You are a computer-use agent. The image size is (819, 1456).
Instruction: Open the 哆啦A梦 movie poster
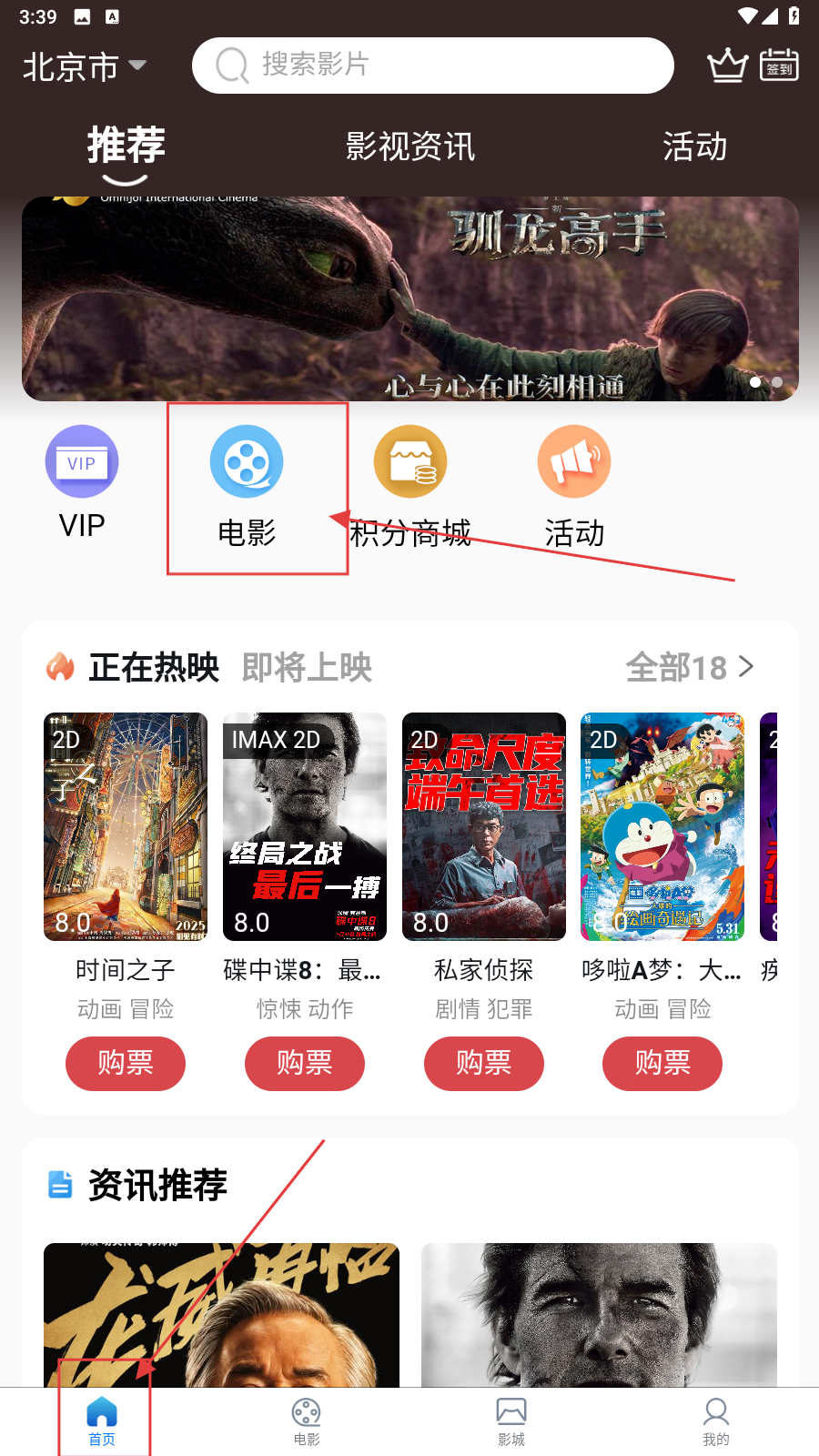(662, 826)
